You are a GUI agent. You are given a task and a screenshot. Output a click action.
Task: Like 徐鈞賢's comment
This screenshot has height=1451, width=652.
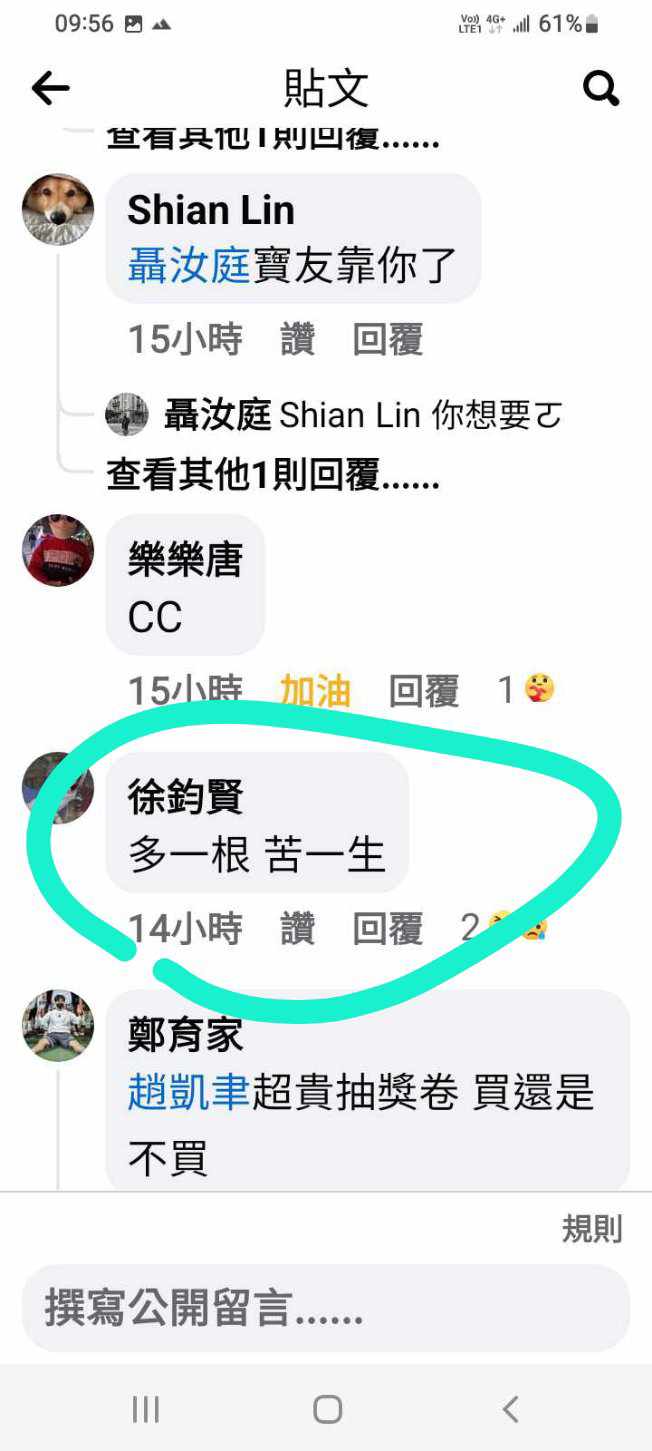pos(297,929)
